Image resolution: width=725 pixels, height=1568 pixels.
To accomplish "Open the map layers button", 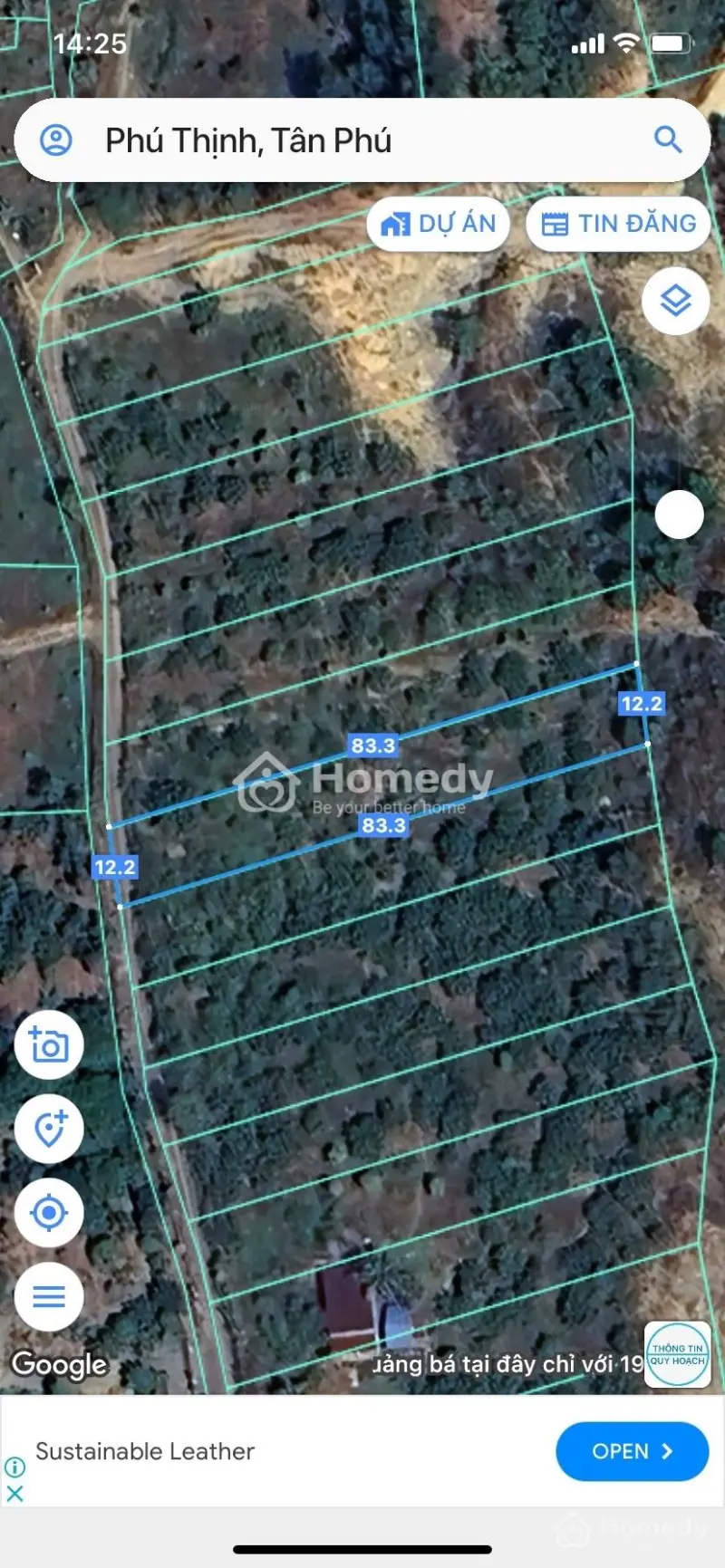I will pos(676,301).
